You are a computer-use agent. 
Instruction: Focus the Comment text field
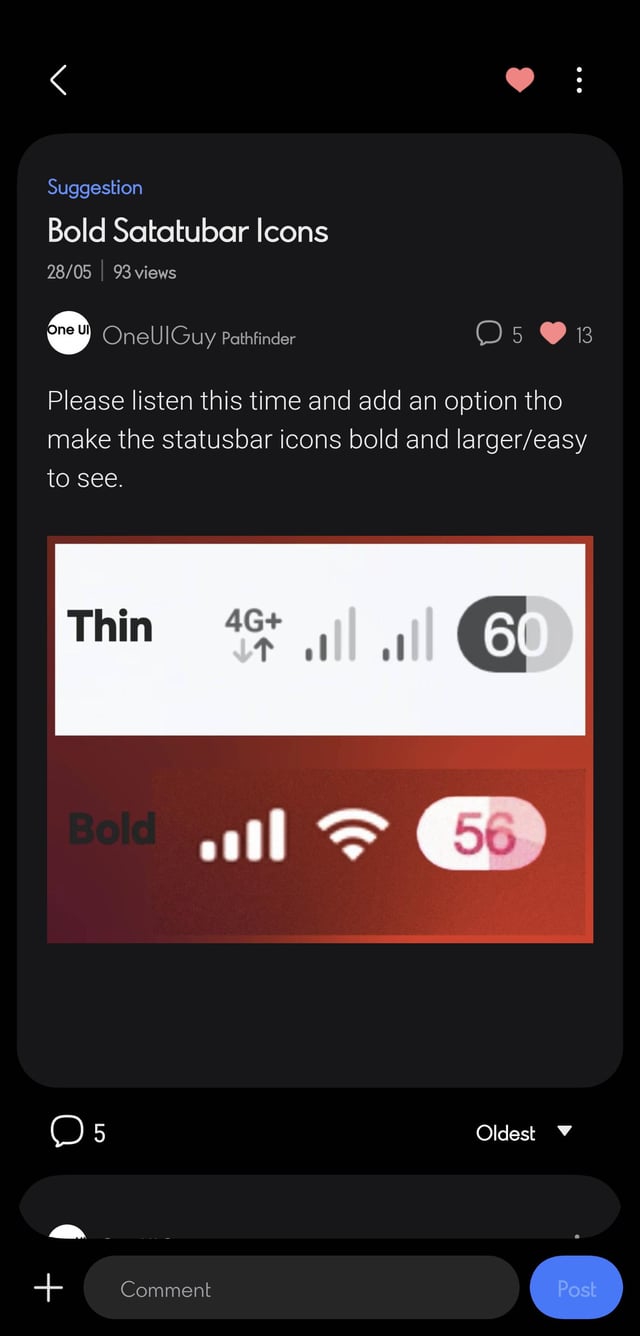(301, 1288)
